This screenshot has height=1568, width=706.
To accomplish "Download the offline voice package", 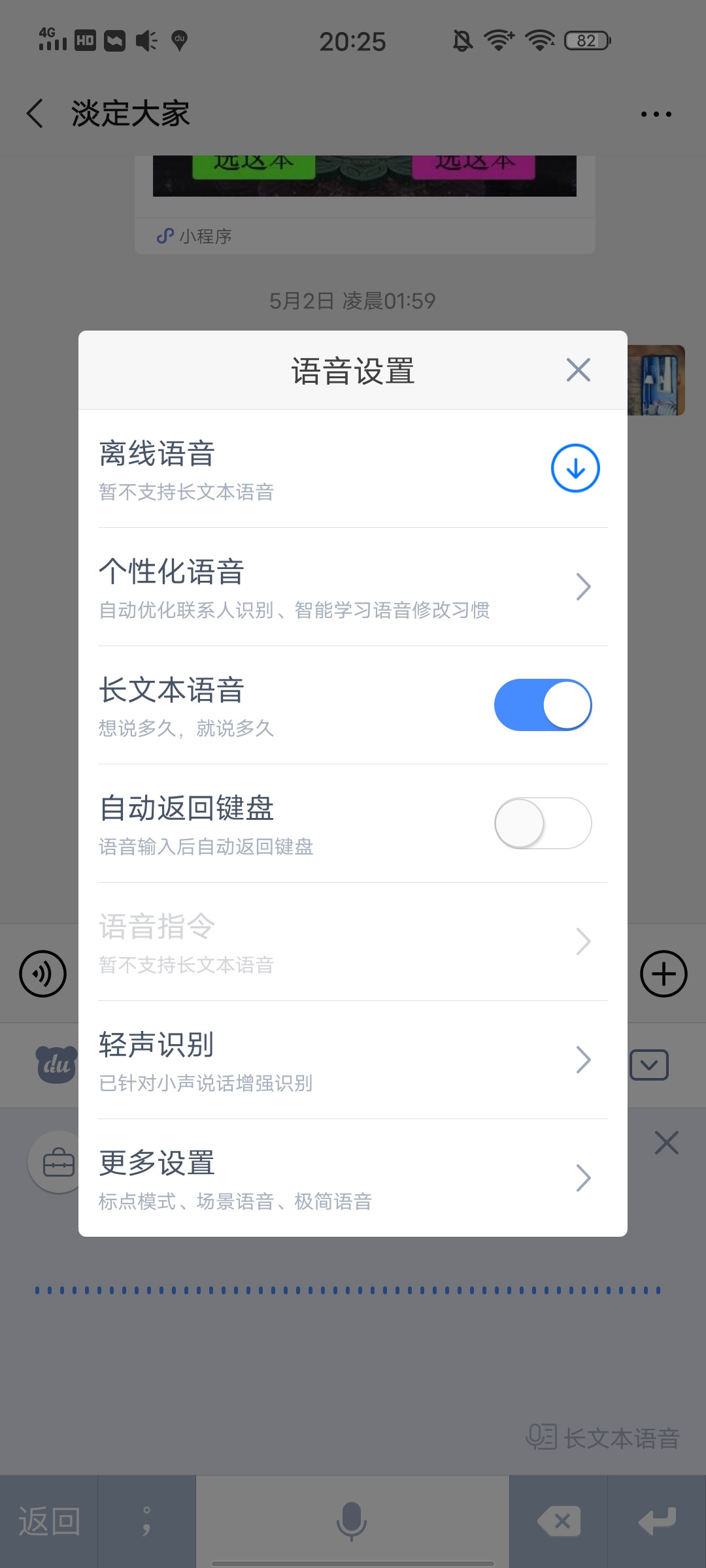I will click(x=575, y=468).
